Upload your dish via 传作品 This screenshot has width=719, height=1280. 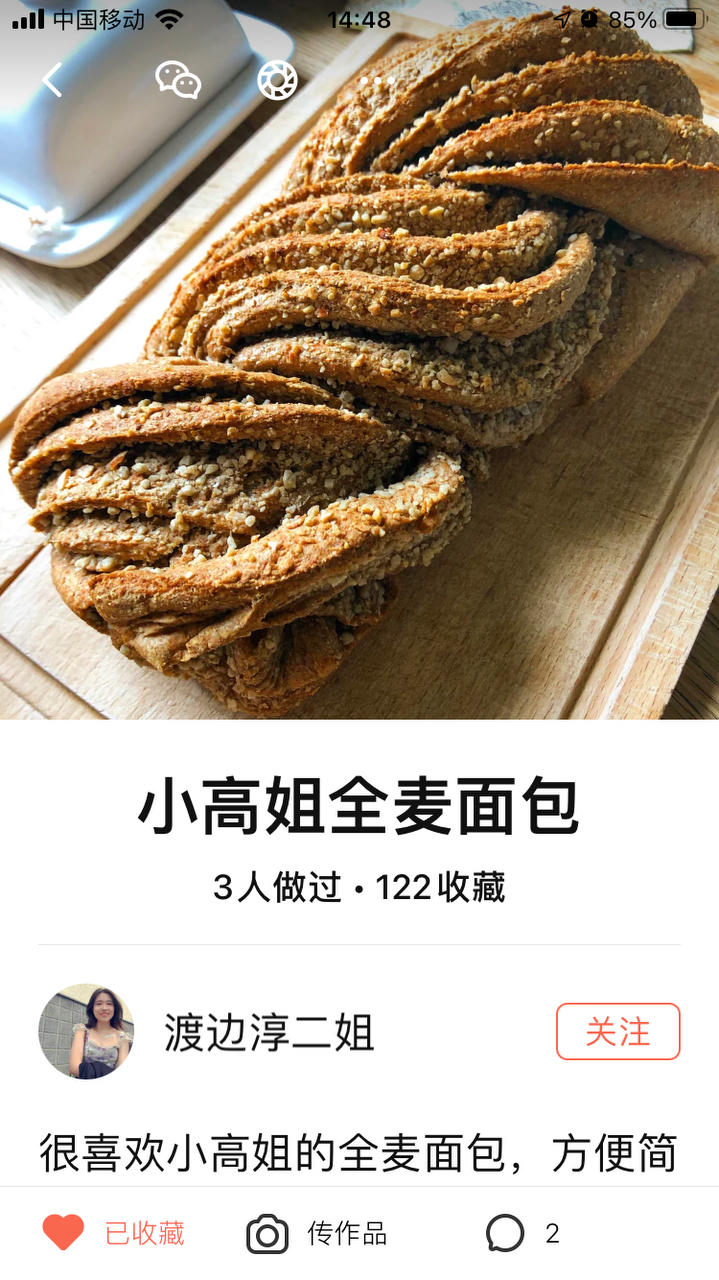317,1233
